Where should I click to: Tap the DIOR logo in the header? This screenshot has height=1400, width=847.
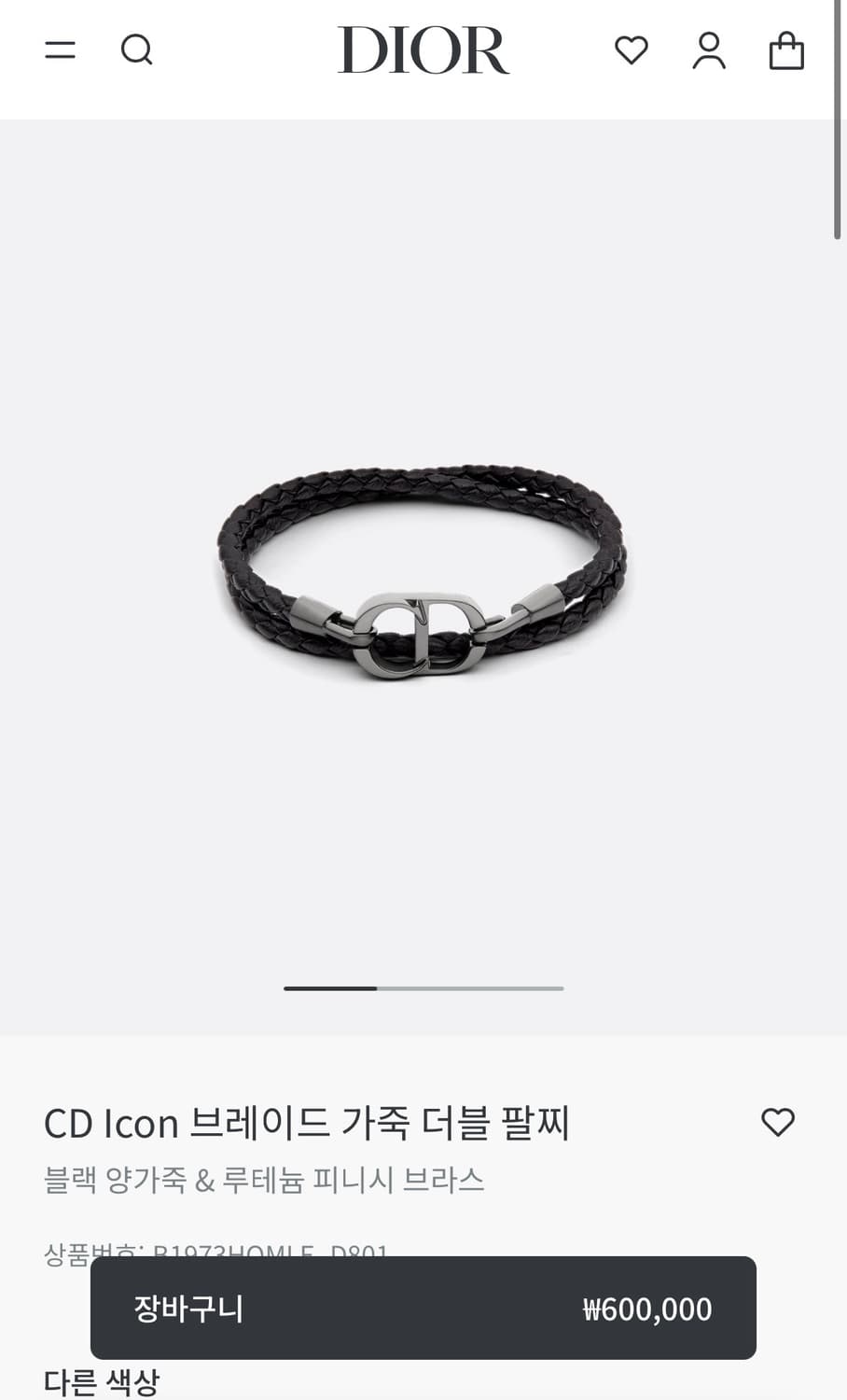point(424,51)
